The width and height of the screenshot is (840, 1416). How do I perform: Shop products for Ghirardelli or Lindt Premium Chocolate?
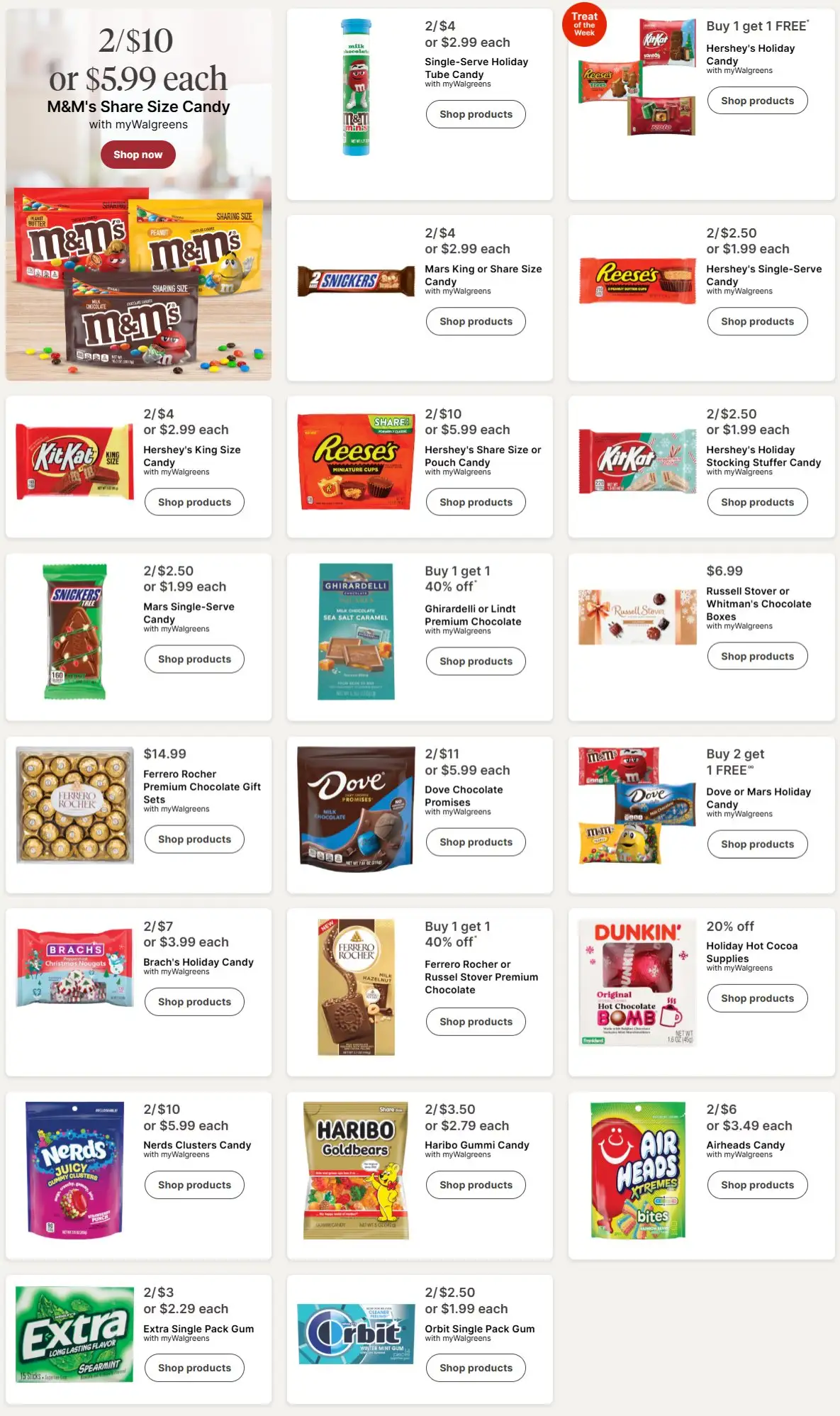476,661
